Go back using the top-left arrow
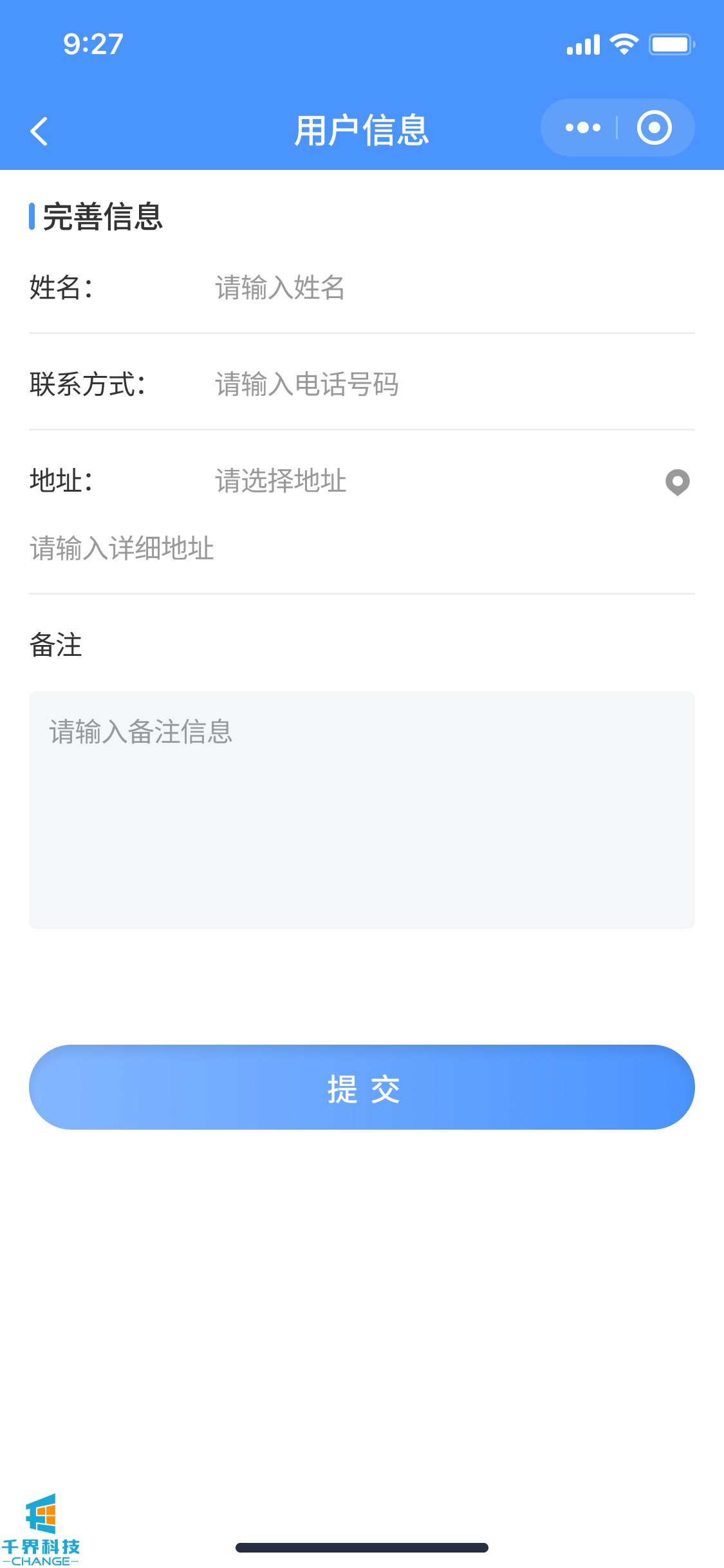This screenshot has height=1568, width=724. coord(39,131)
